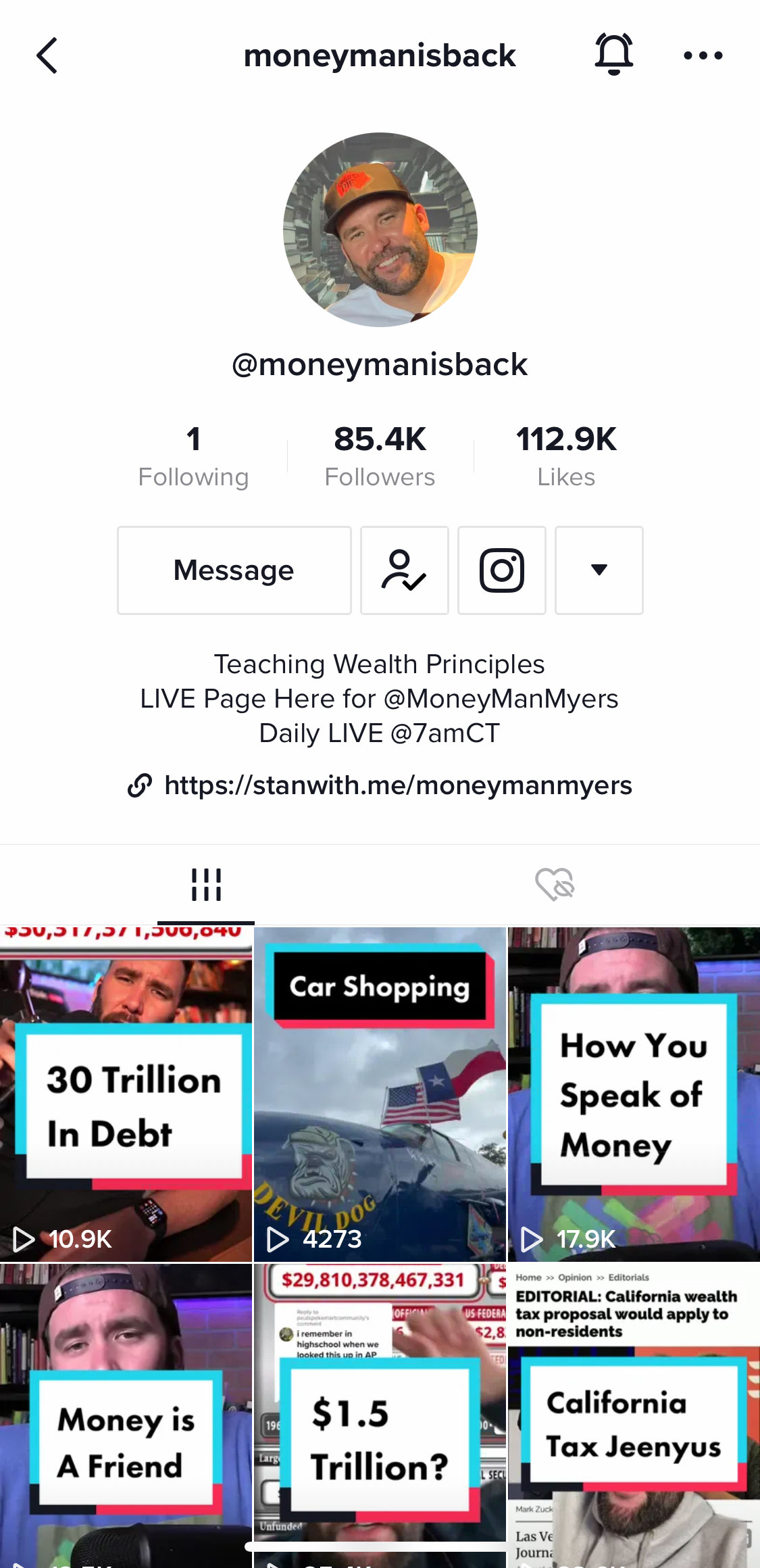The width and height of the screenshot is (760, 1568).
Task: Switch to the videos grid tab
Action: (206, 884)
